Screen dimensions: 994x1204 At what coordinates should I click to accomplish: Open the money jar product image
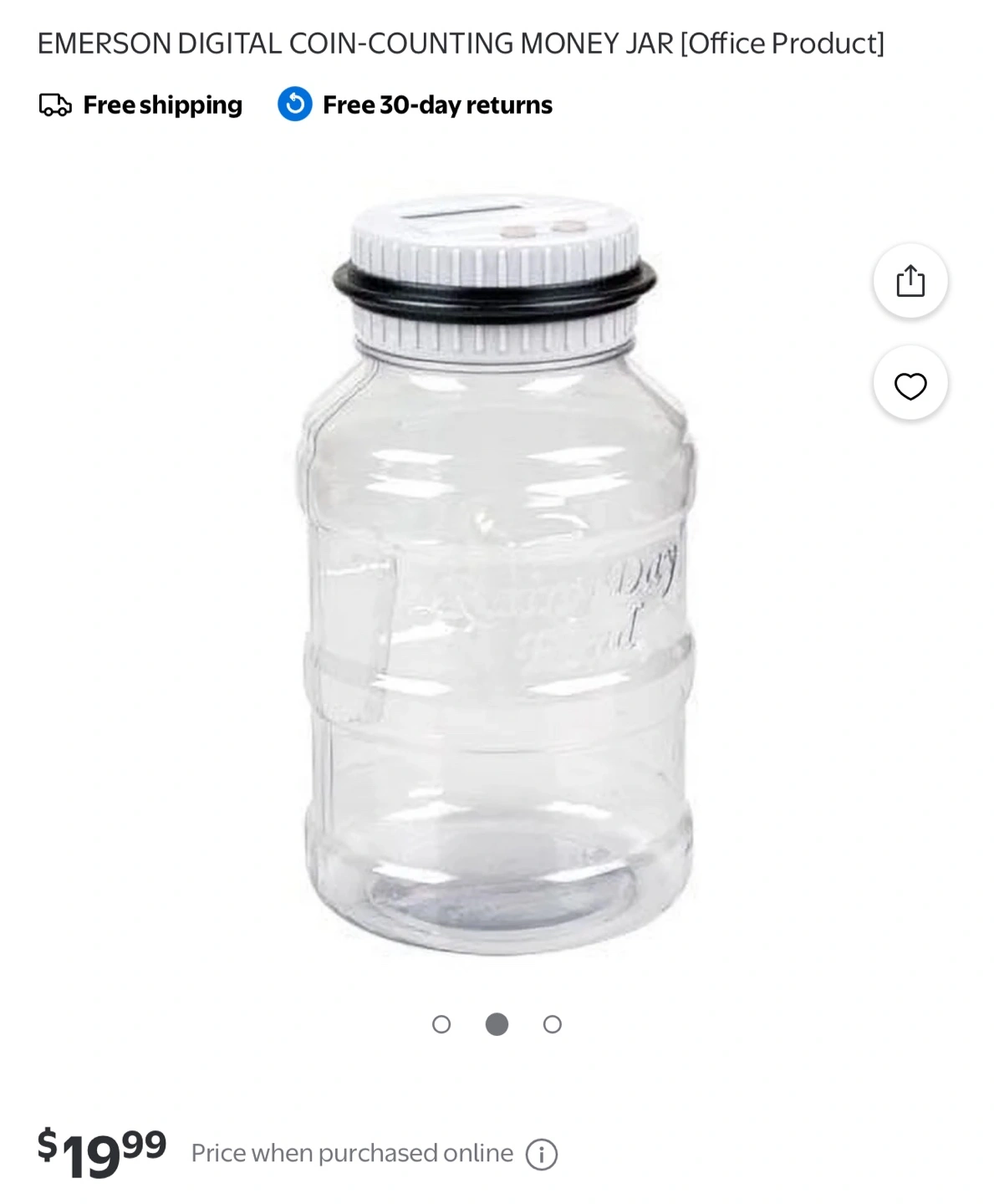pos(497,577)
